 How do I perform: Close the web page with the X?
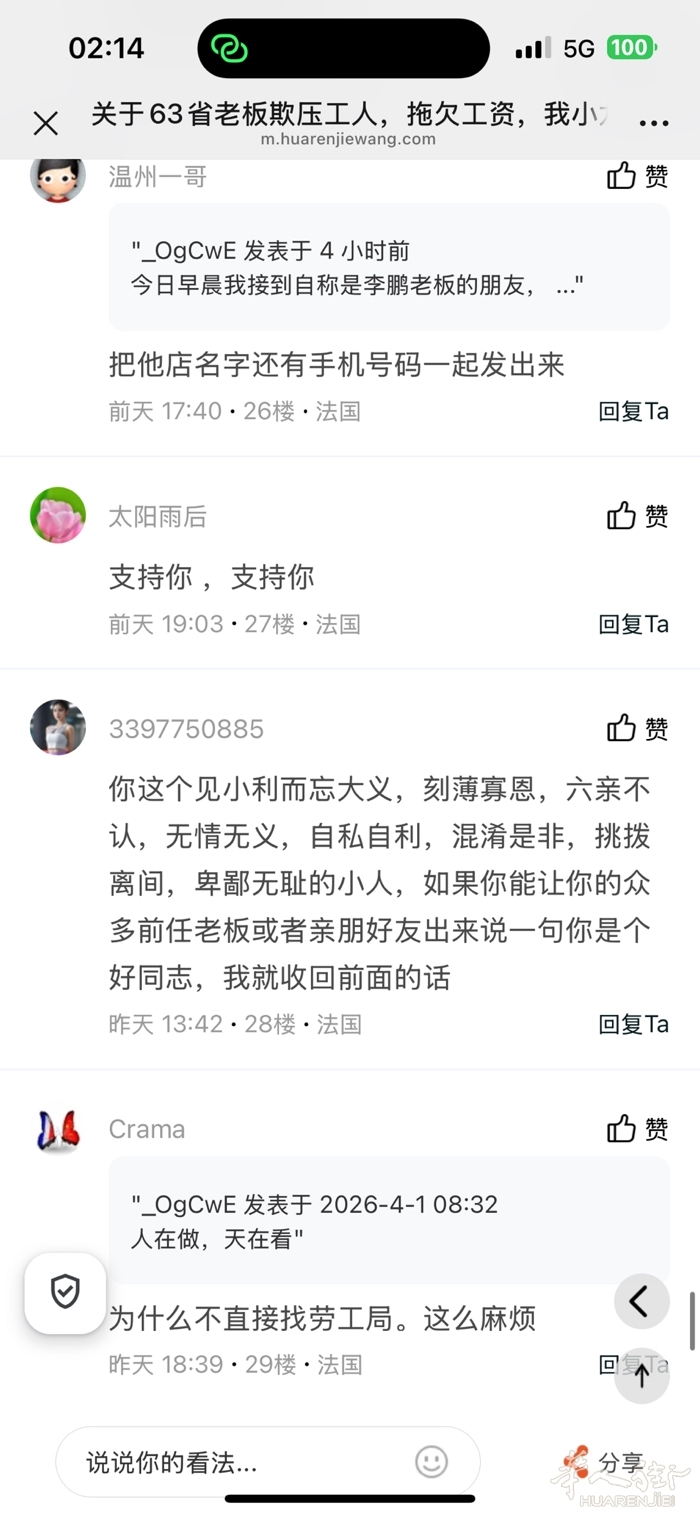coord(46,123)
